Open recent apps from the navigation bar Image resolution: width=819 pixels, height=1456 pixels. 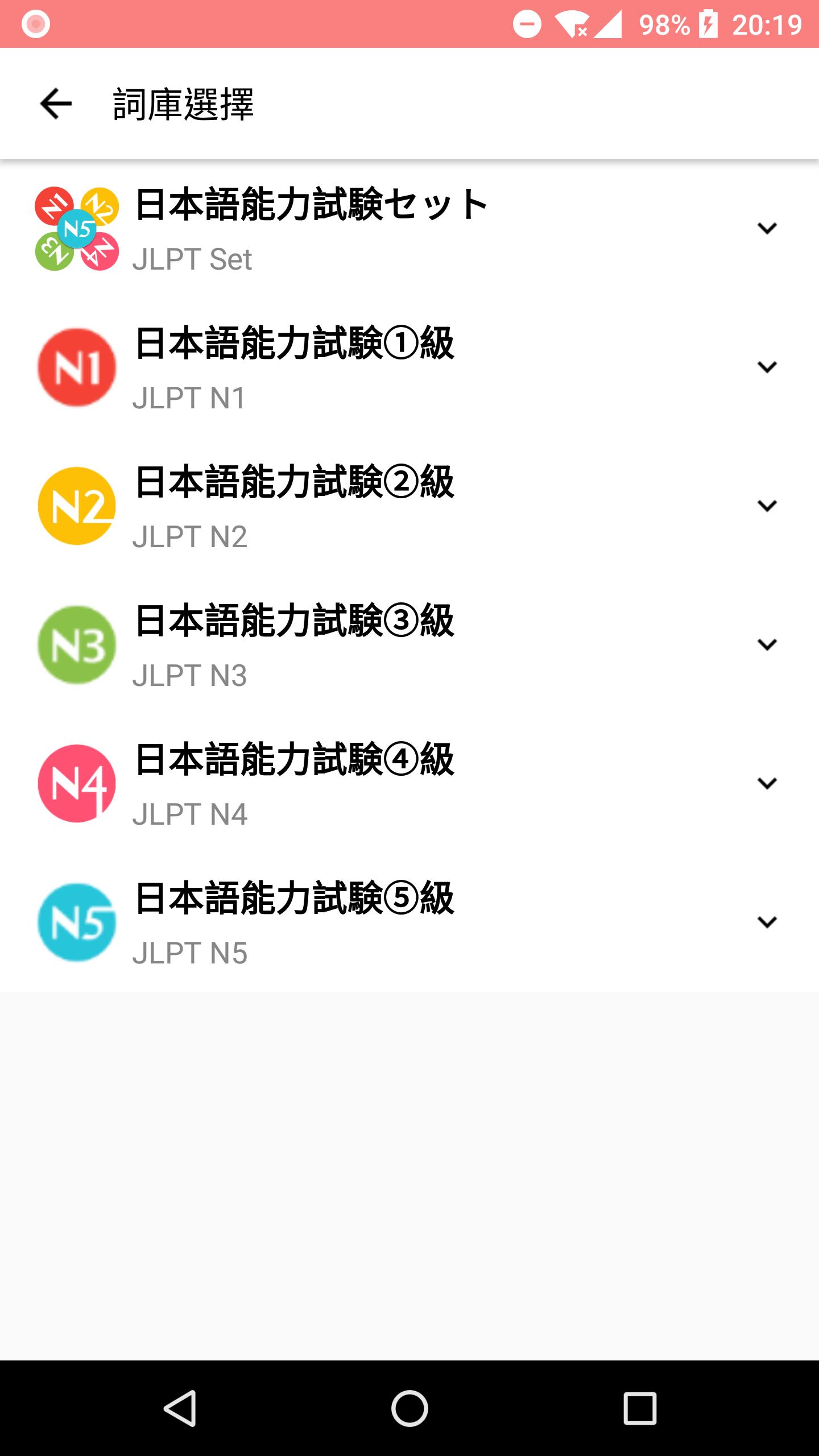[640, 1408]
